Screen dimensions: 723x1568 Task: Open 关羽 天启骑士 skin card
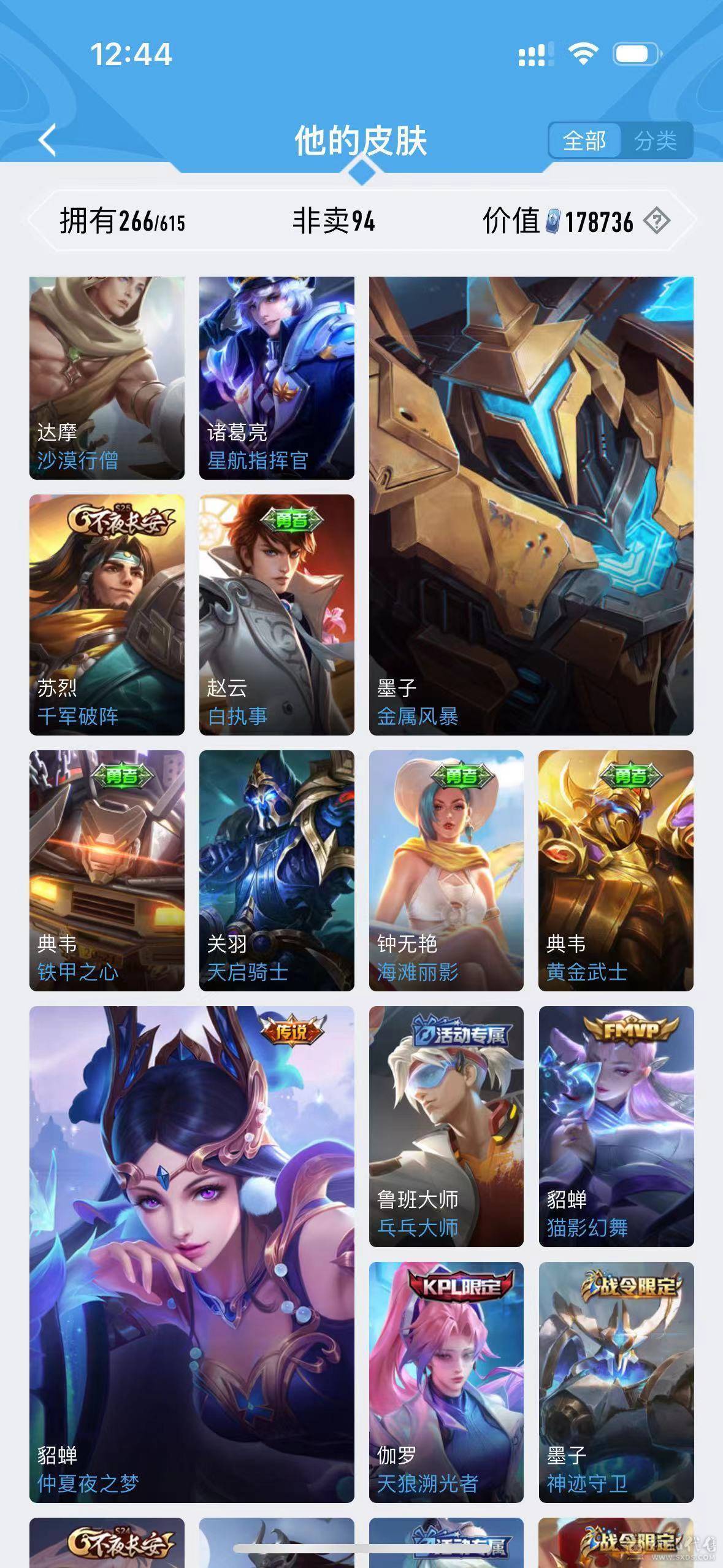277,870
